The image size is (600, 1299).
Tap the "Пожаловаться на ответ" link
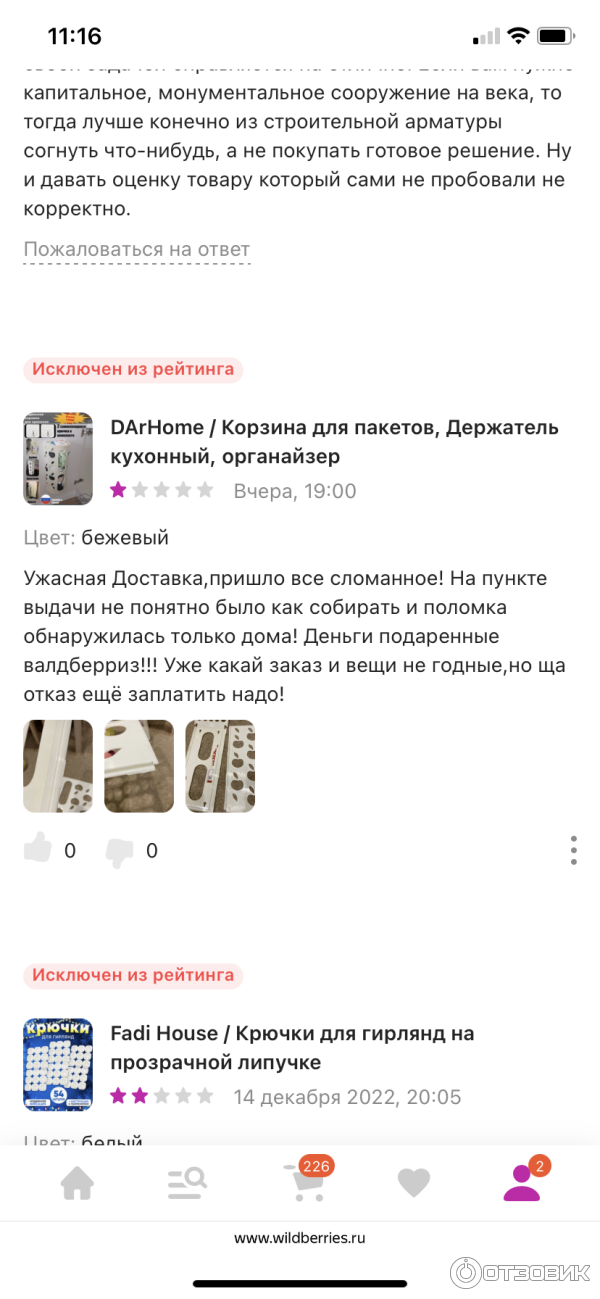(x=137, y=250)
